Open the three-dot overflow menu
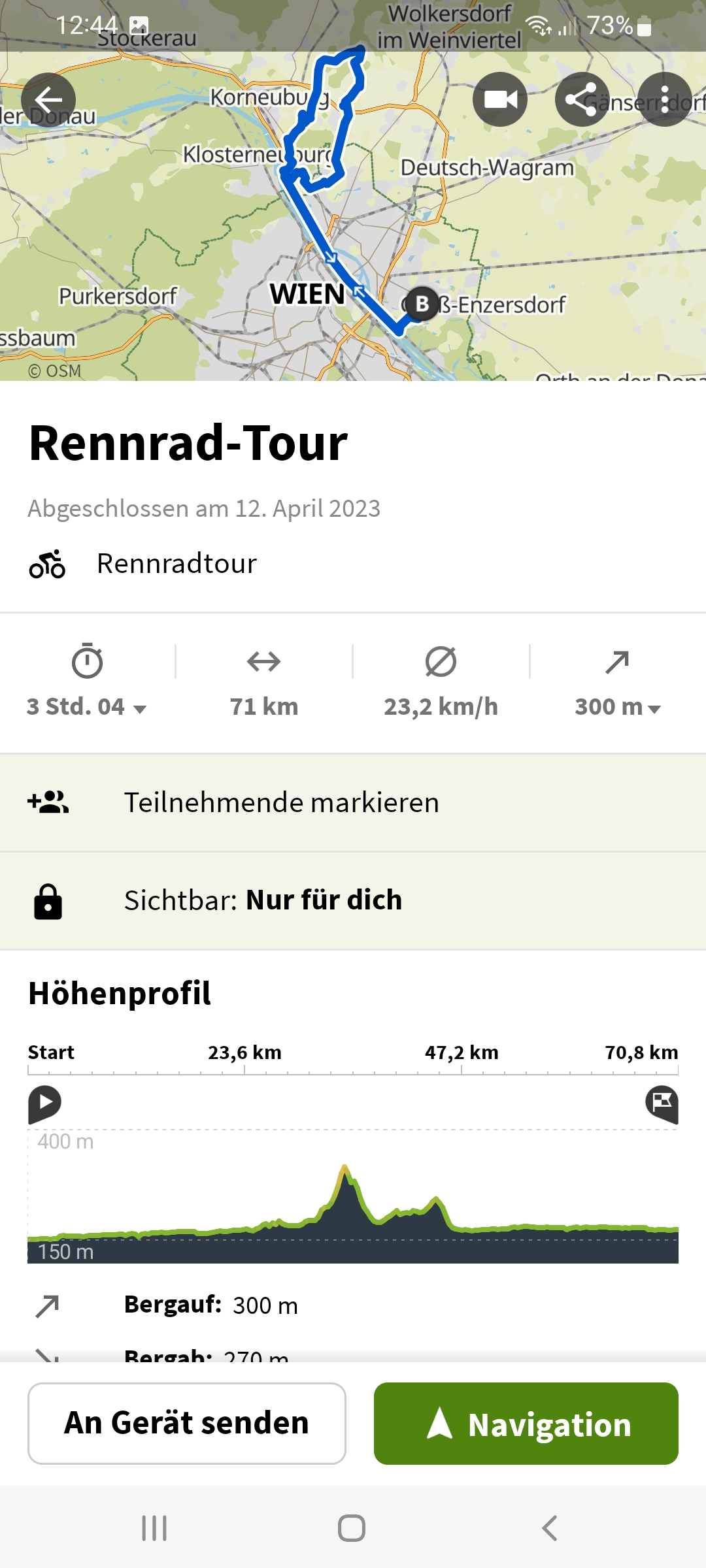Image resolution: width=706 pixels, height=1568 pixels. [x=665, y=99]
